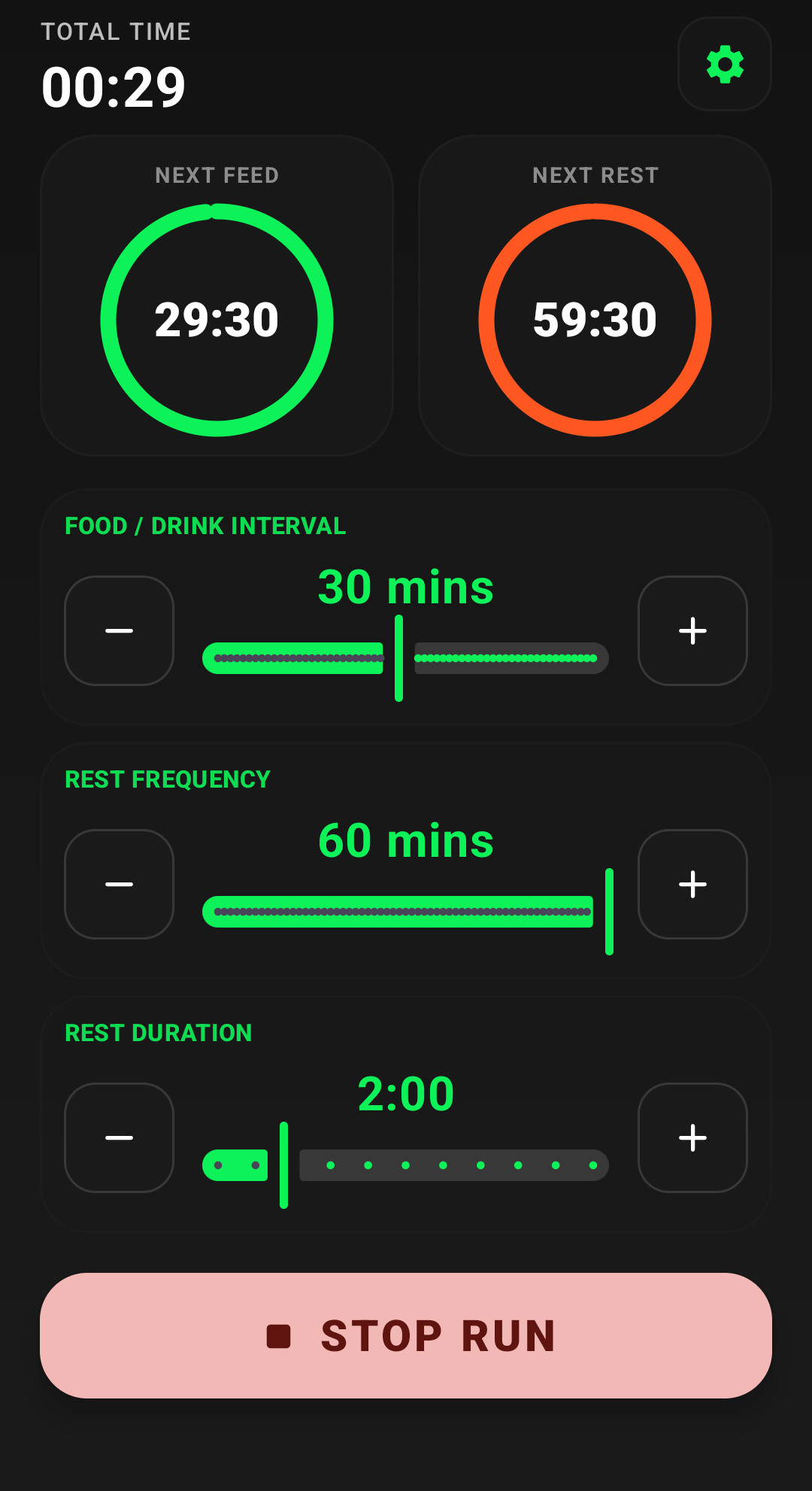This screenshot has width=812, height=1491.
Task: Decrease Rest Frequency with the minus button
Action: click(x=118, y=885)
